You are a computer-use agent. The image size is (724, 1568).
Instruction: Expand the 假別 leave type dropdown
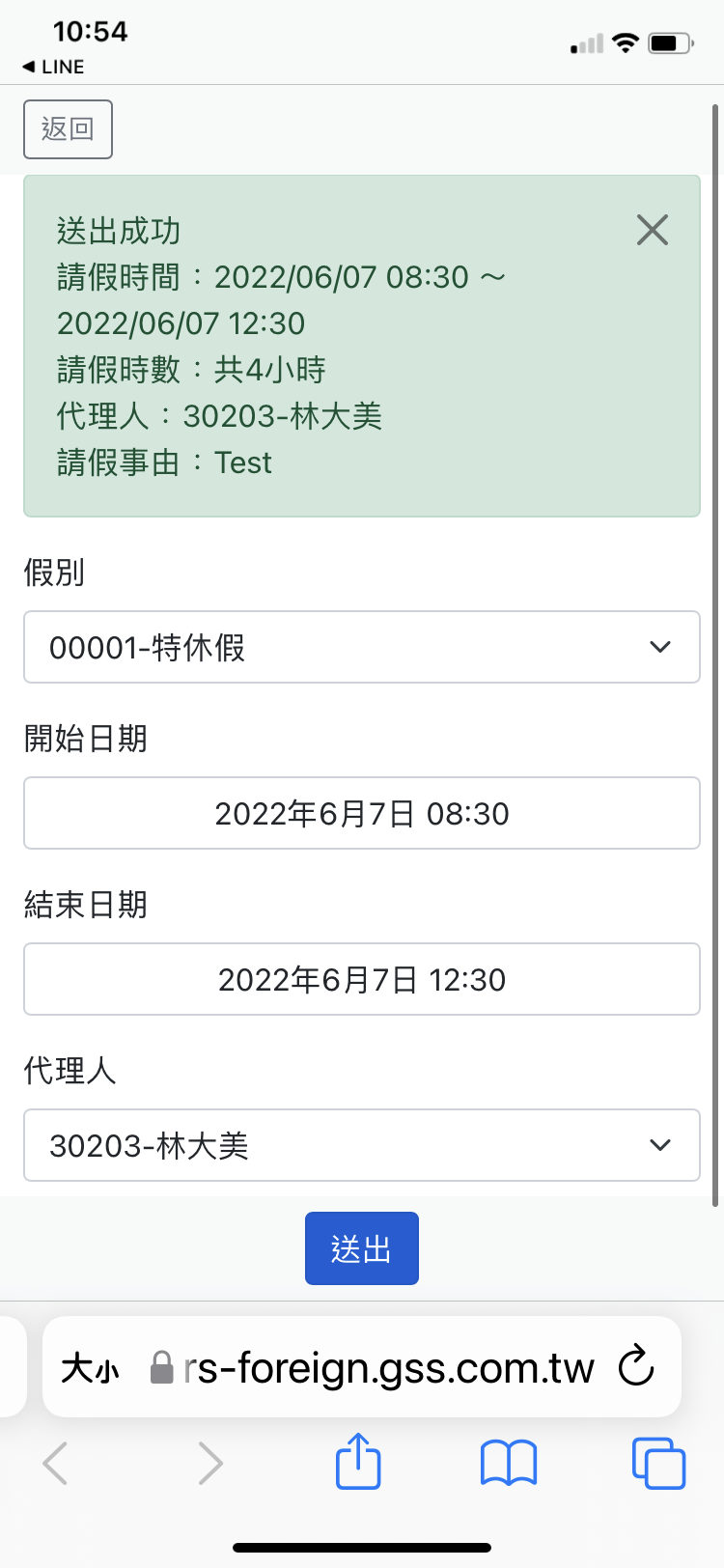[x=361, y=647]
